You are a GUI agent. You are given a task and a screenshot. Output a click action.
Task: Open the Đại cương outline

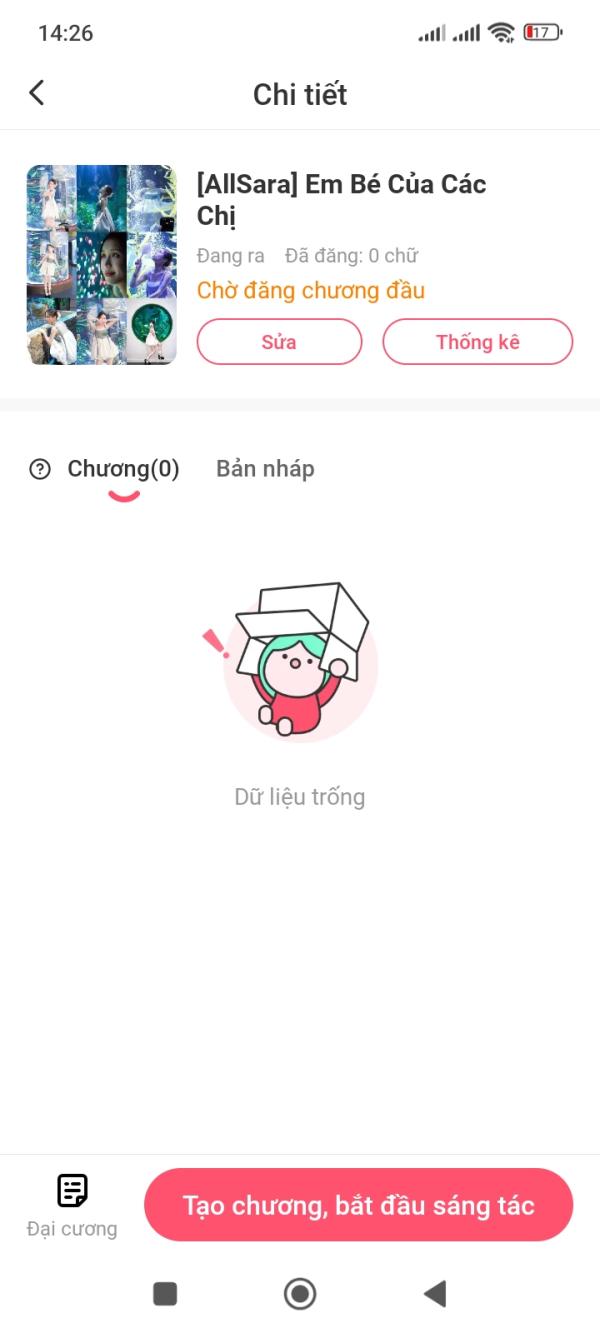tap(72, 1204)
